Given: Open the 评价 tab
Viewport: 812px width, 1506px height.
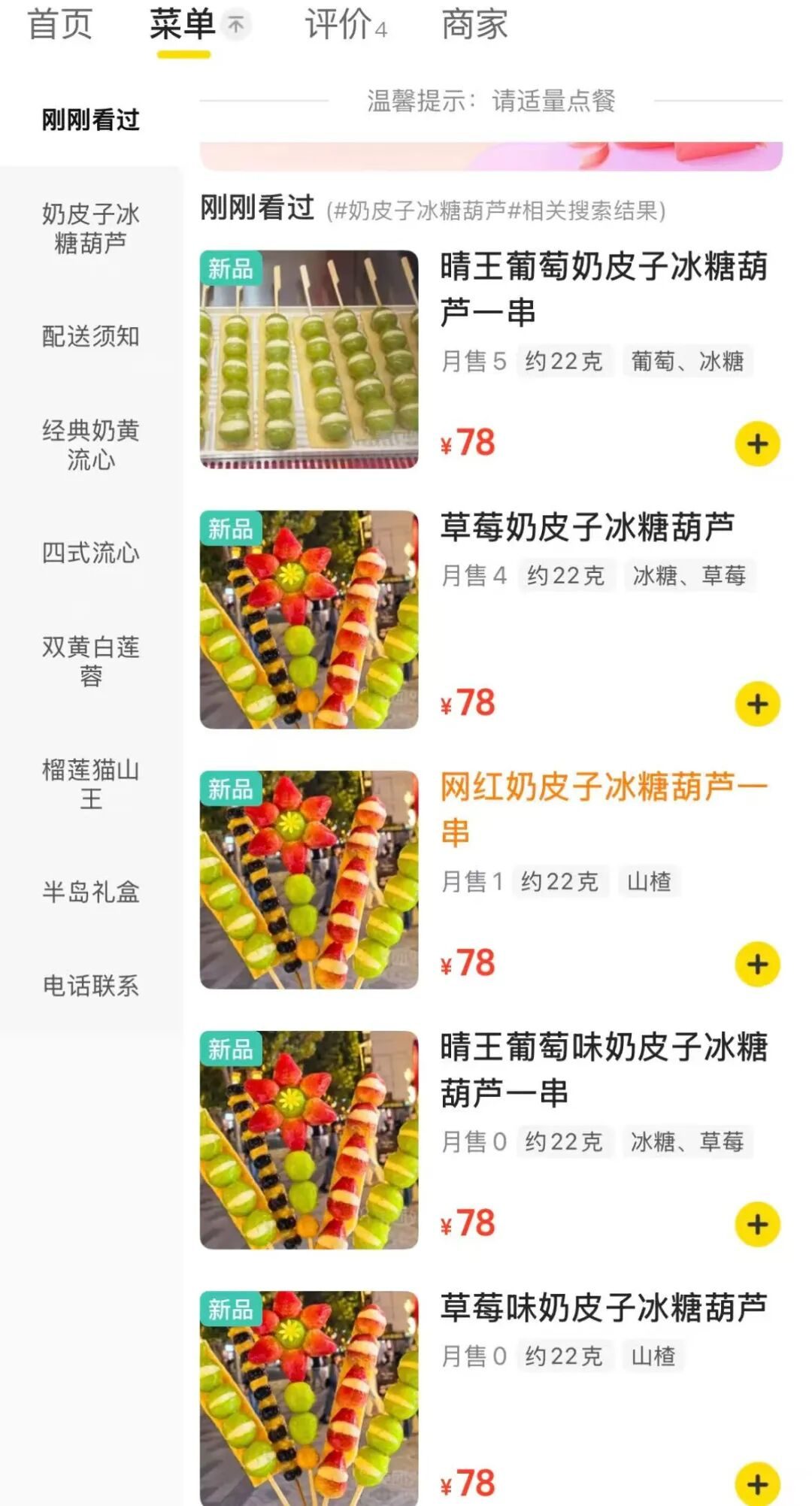Looking at the screenshot, I should 338,25.
